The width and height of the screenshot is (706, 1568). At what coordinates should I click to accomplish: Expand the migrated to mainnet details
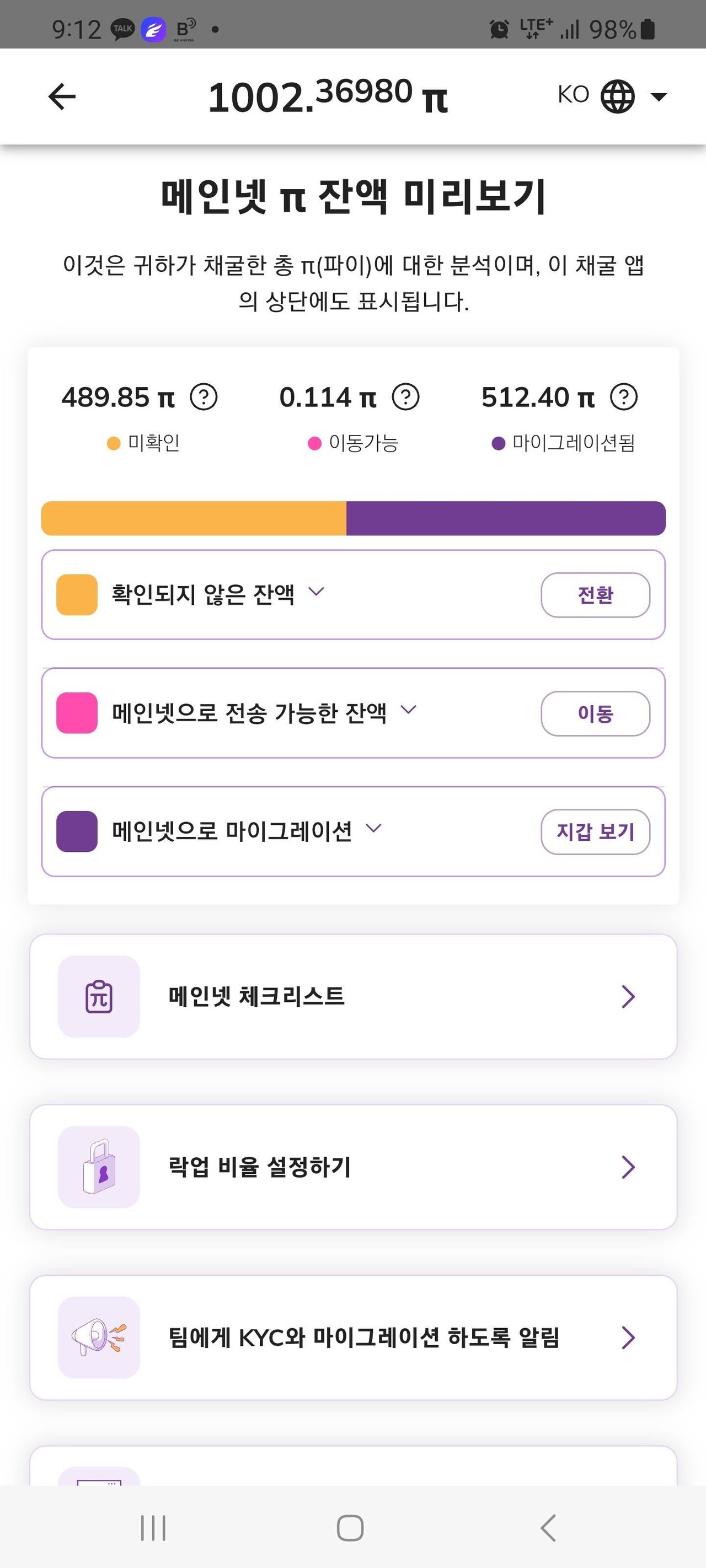click(374, 829)
